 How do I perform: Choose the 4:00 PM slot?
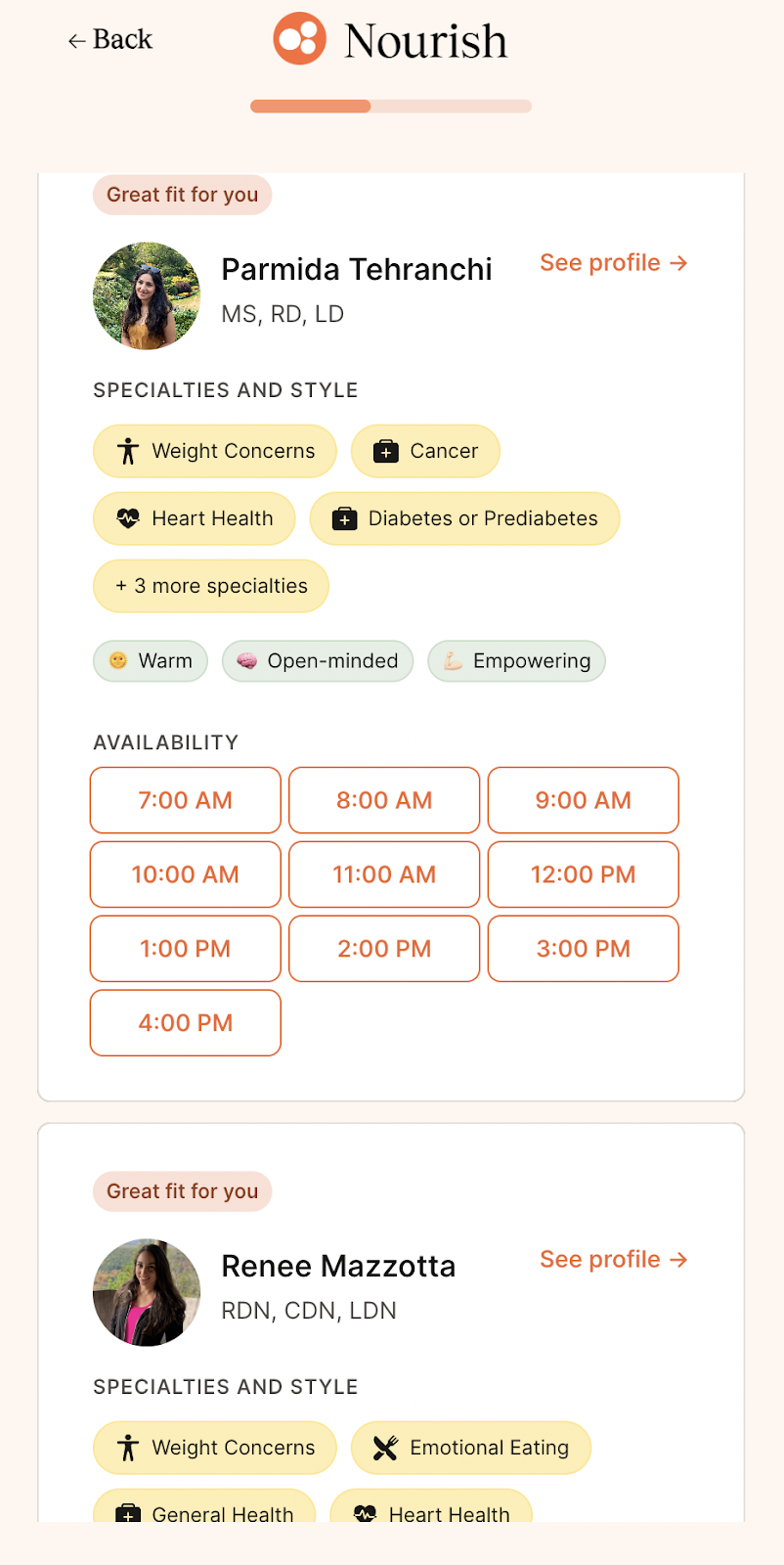(186, 1023)
